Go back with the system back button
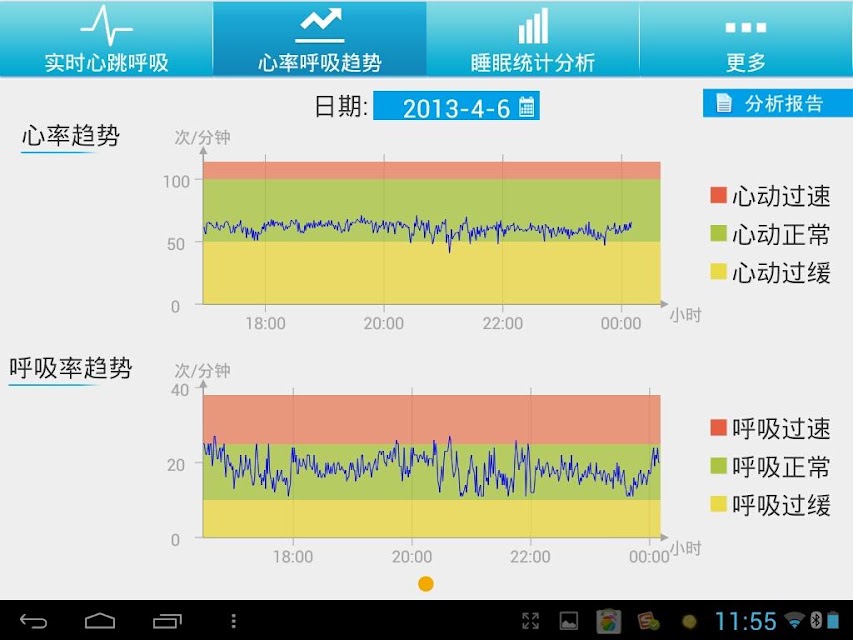Viewport: 853px width, 640px height. point(34,621)
